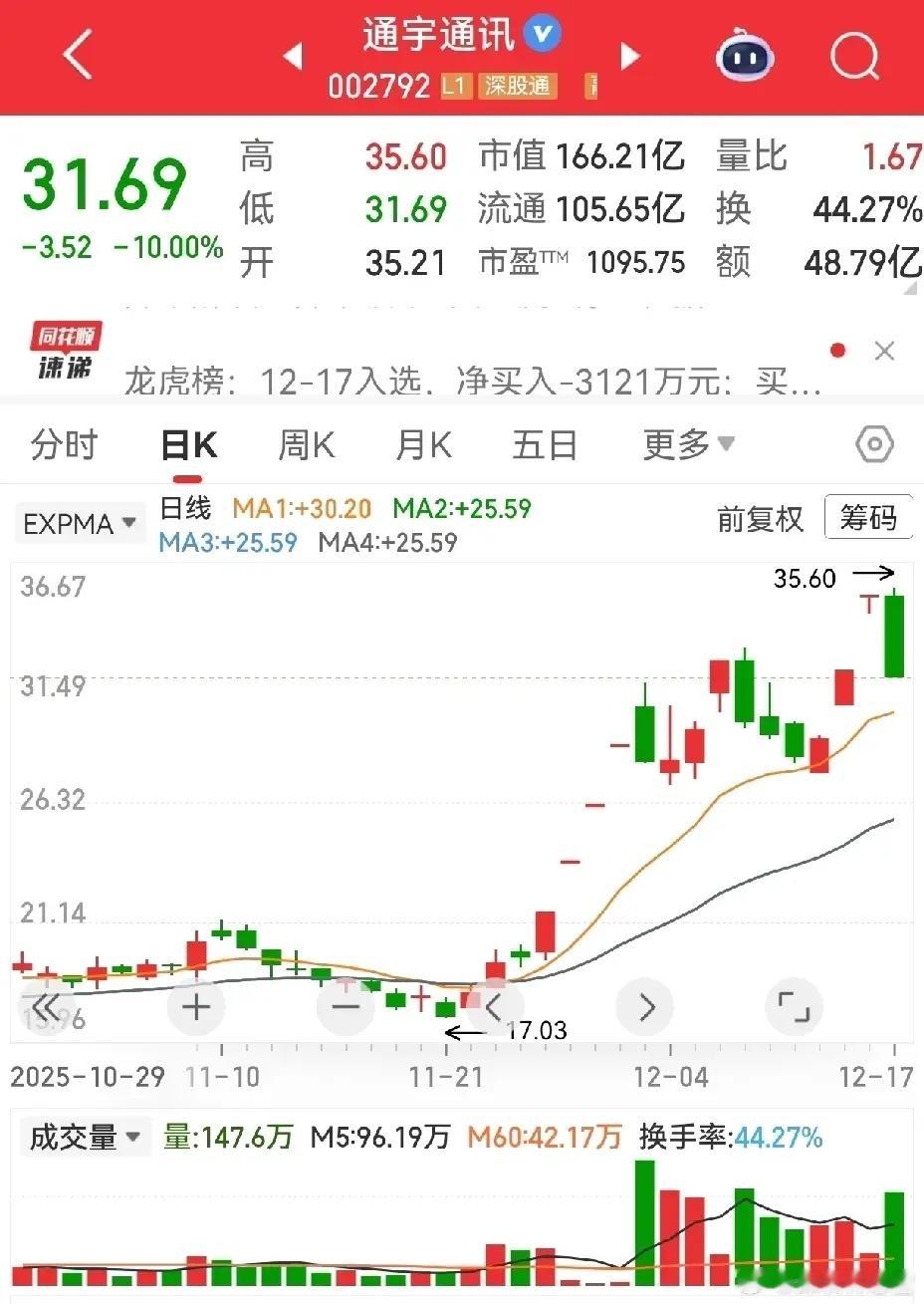This screenshot has width=924, height=1304.
Task: Switch to the 五日 tab
Action: point(545,444)
